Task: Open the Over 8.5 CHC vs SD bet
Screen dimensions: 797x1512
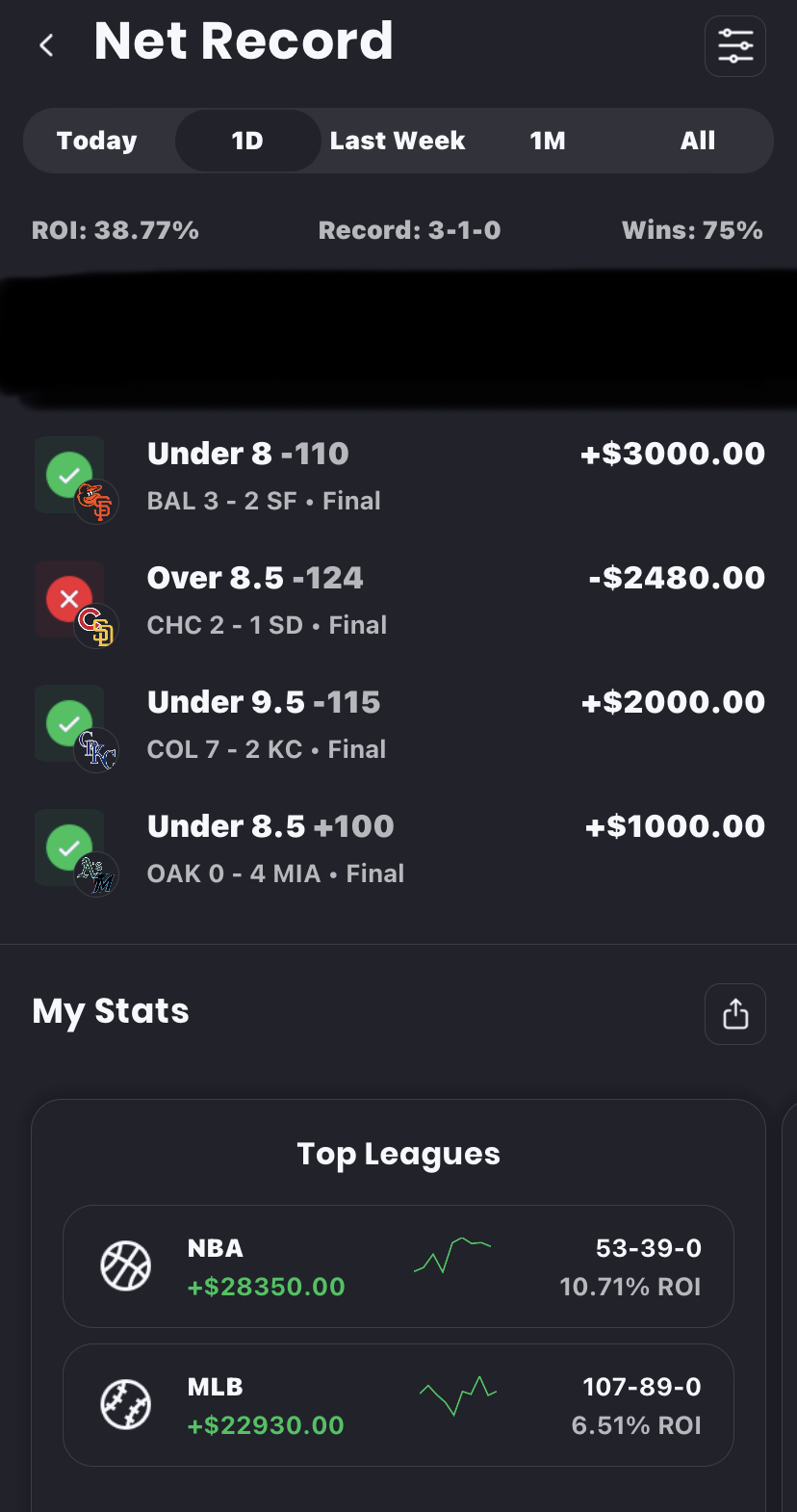Action: coord(398,600)
